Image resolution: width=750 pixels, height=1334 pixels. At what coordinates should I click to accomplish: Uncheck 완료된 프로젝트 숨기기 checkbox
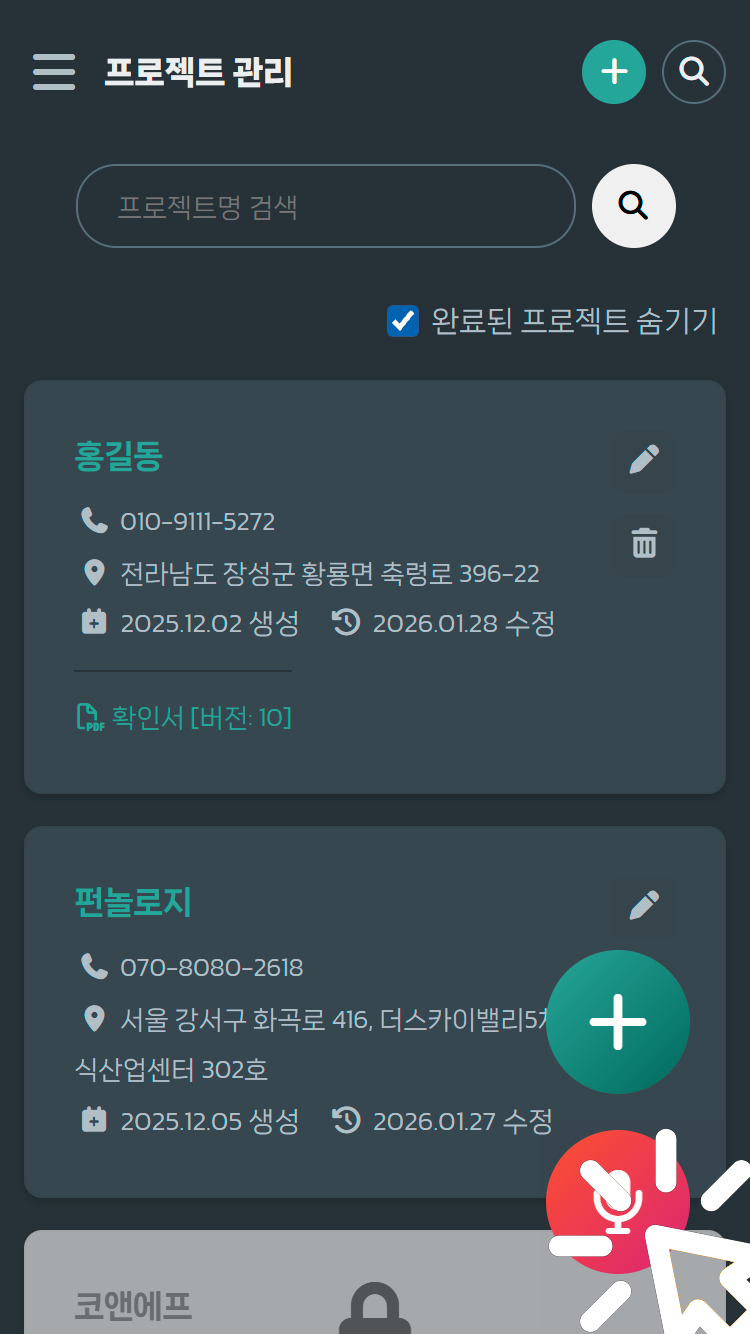[x=403, y=322]
